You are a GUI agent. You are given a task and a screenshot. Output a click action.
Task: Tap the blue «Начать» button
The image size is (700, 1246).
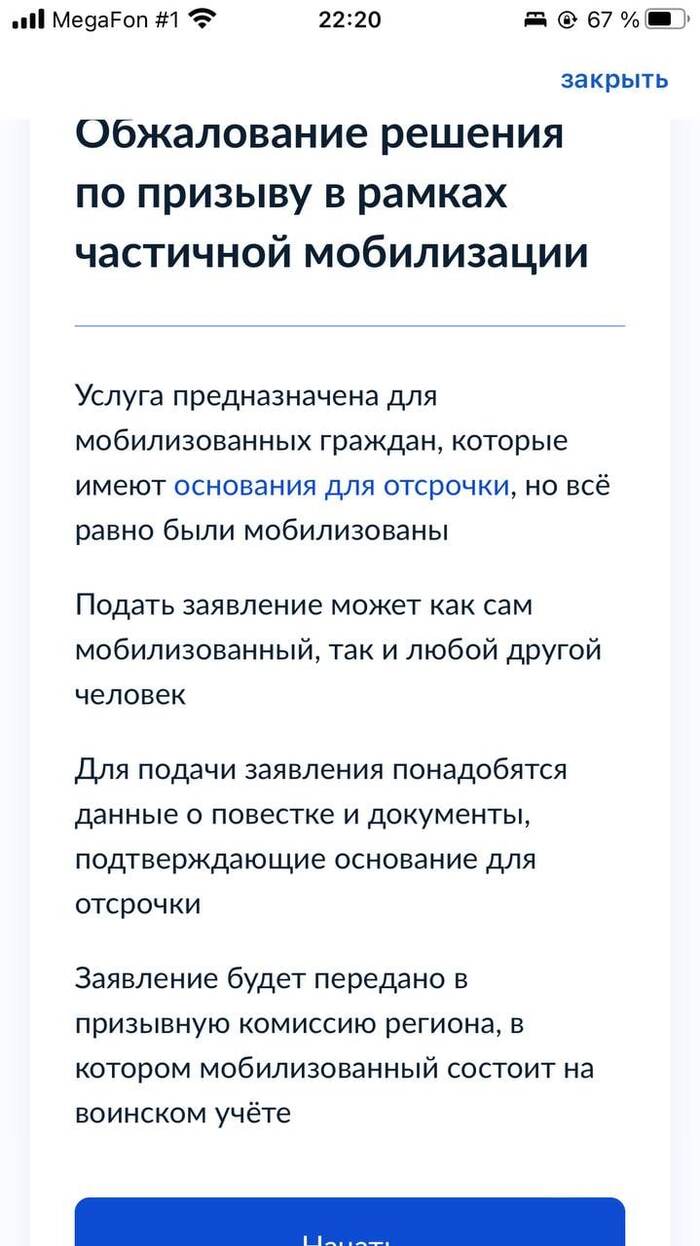pyautogui.click(x=349, y=1225)
